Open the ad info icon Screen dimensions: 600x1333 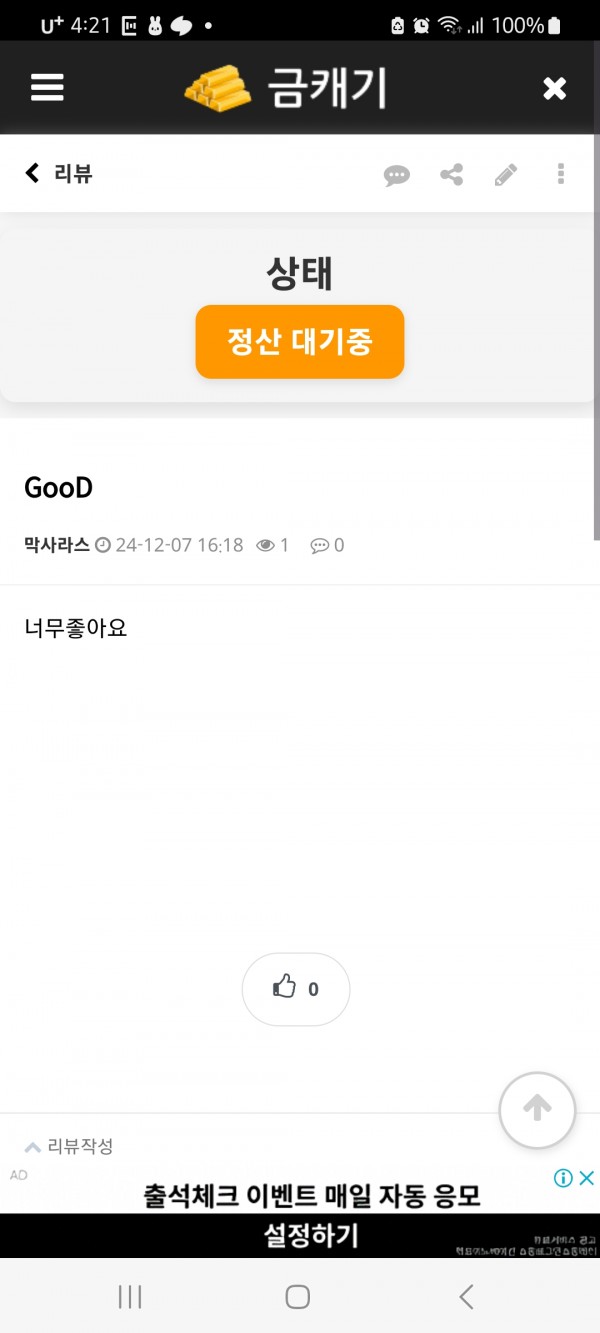563,1178
